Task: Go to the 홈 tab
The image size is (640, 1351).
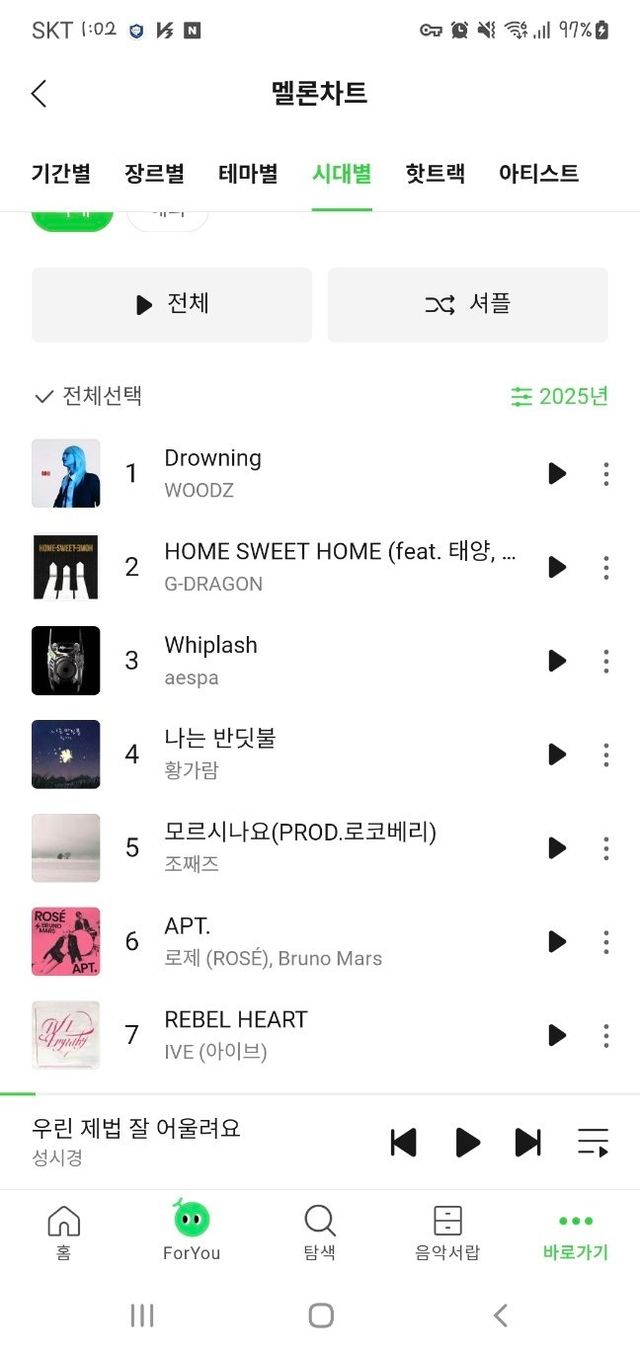Action: pos(64,1232)
